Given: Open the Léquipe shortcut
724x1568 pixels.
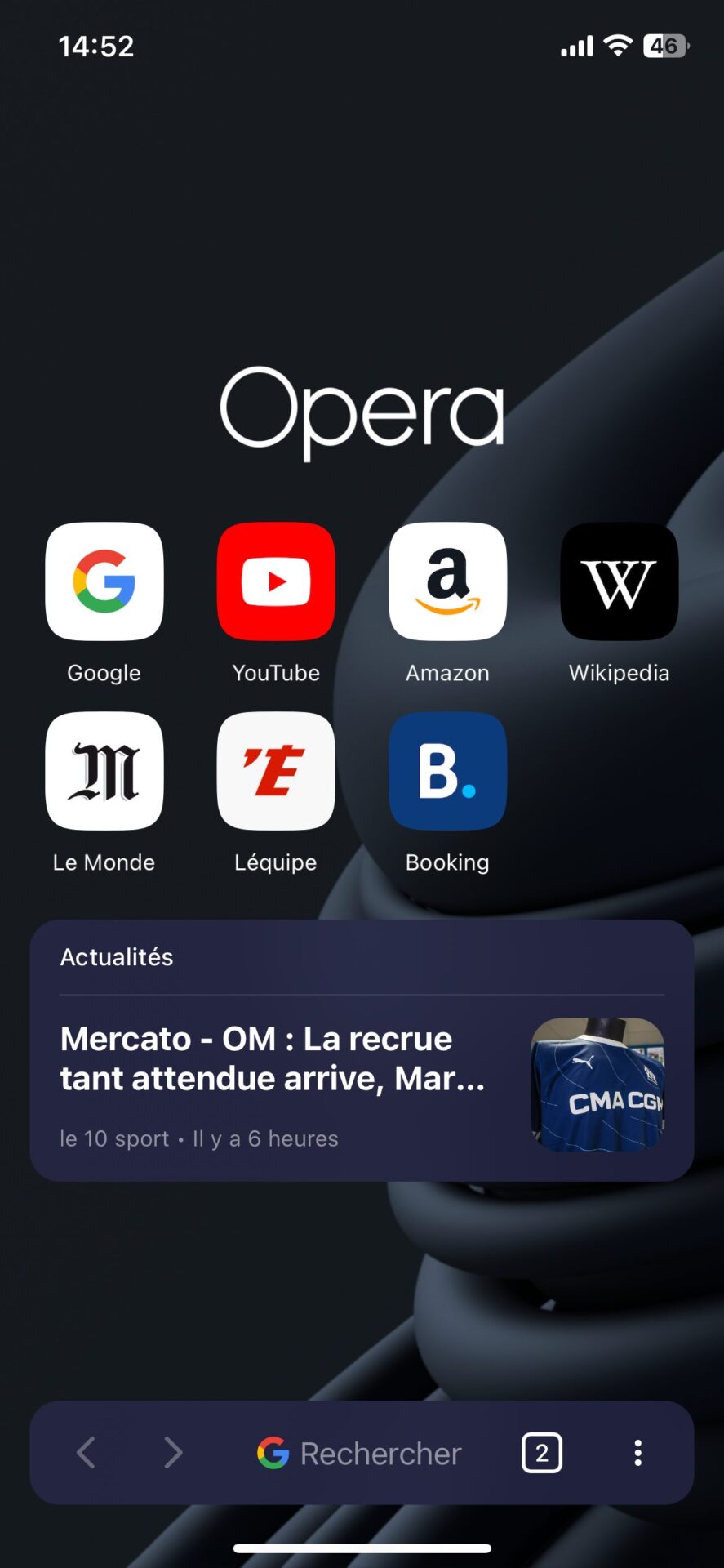Looking at the screenshot, I should click(x=276, y=771).
